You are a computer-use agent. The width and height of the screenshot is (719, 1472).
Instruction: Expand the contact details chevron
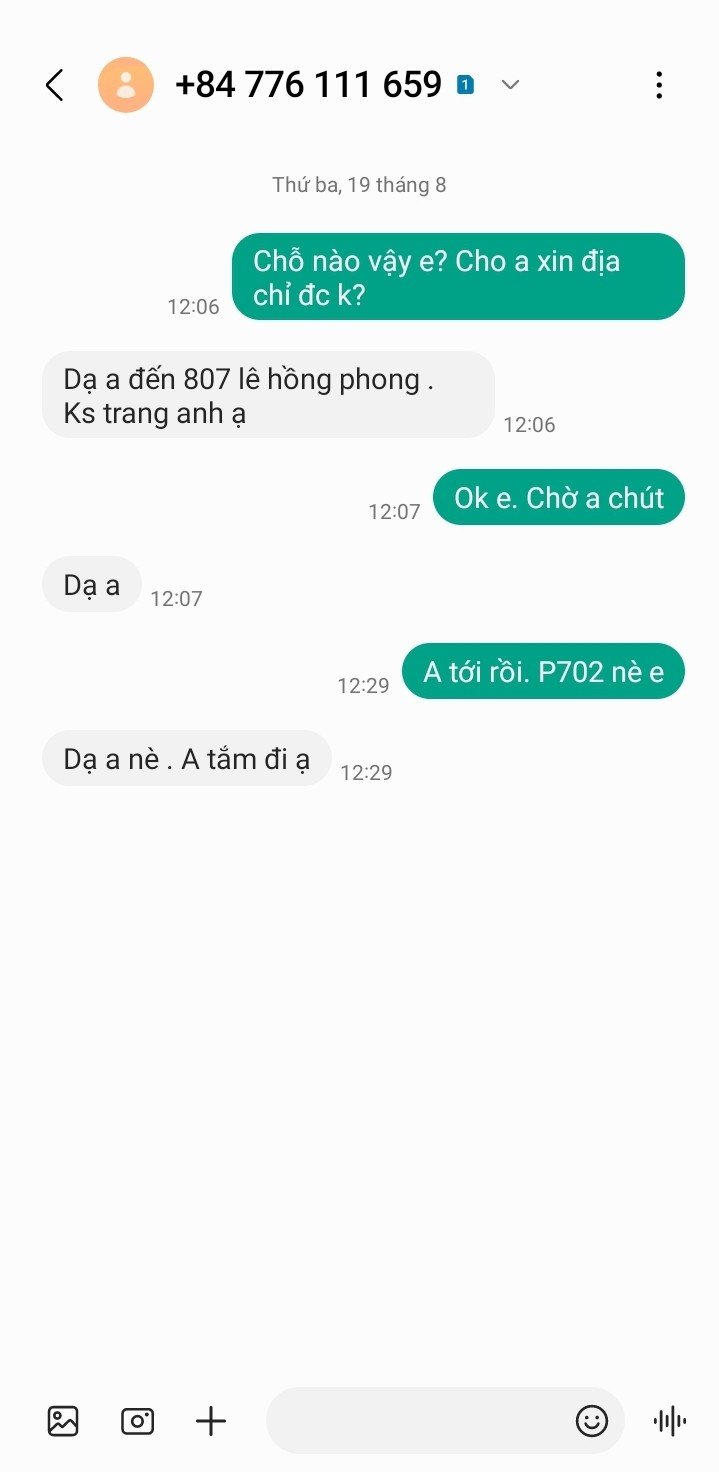pos(510,85)
